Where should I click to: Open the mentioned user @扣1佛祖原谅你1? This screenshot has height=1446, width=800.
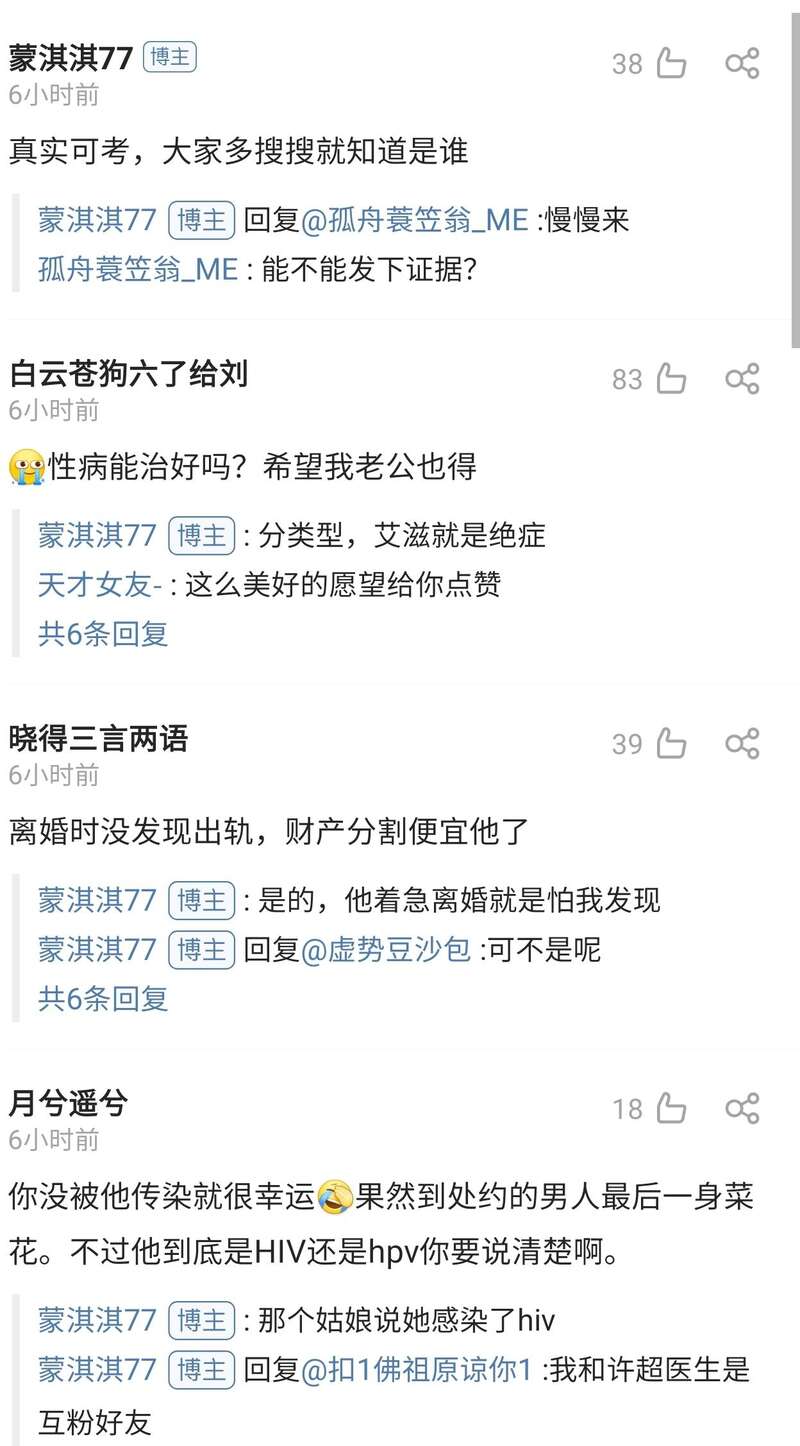point(416,1369)
